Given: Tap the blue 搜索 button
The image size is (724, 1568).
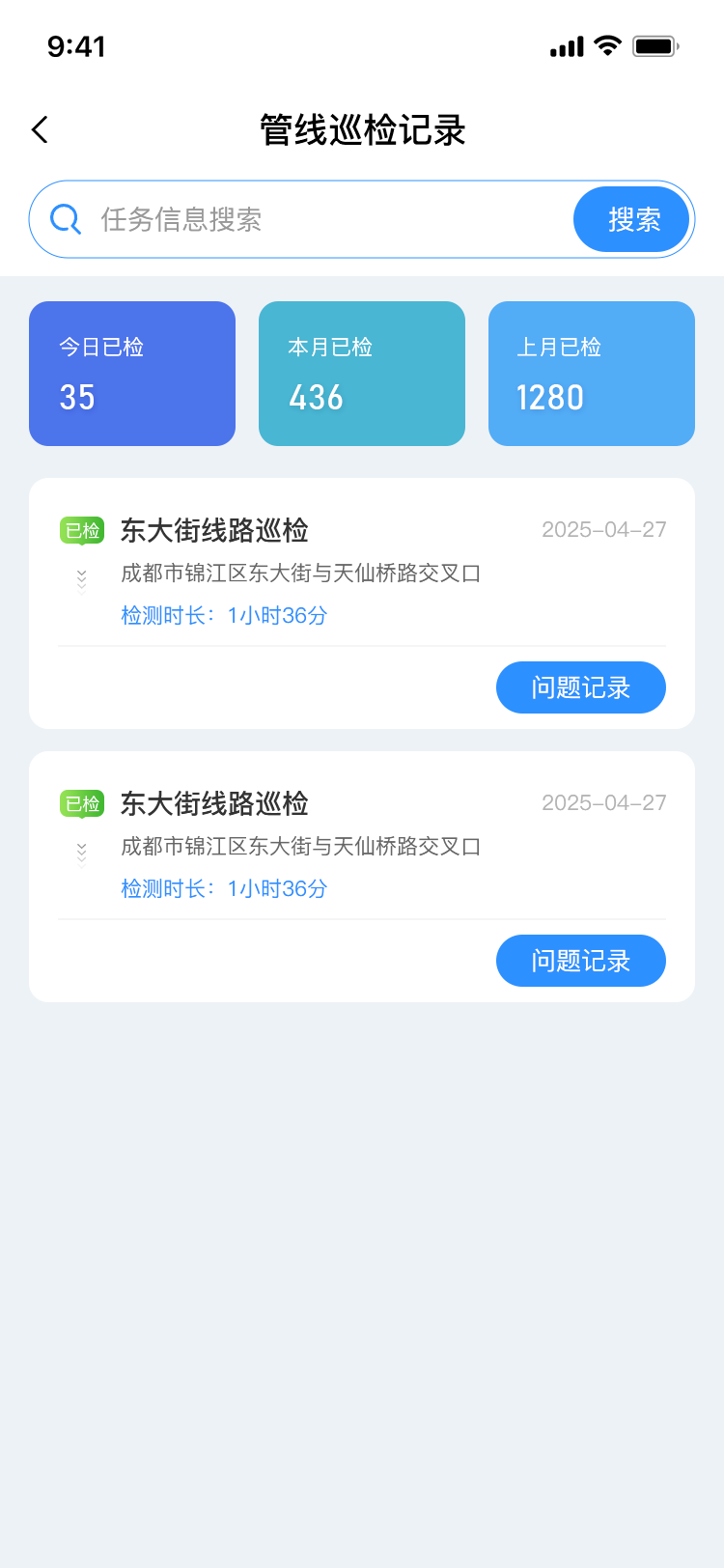Looking at the screenshot, I should [632, 220].
